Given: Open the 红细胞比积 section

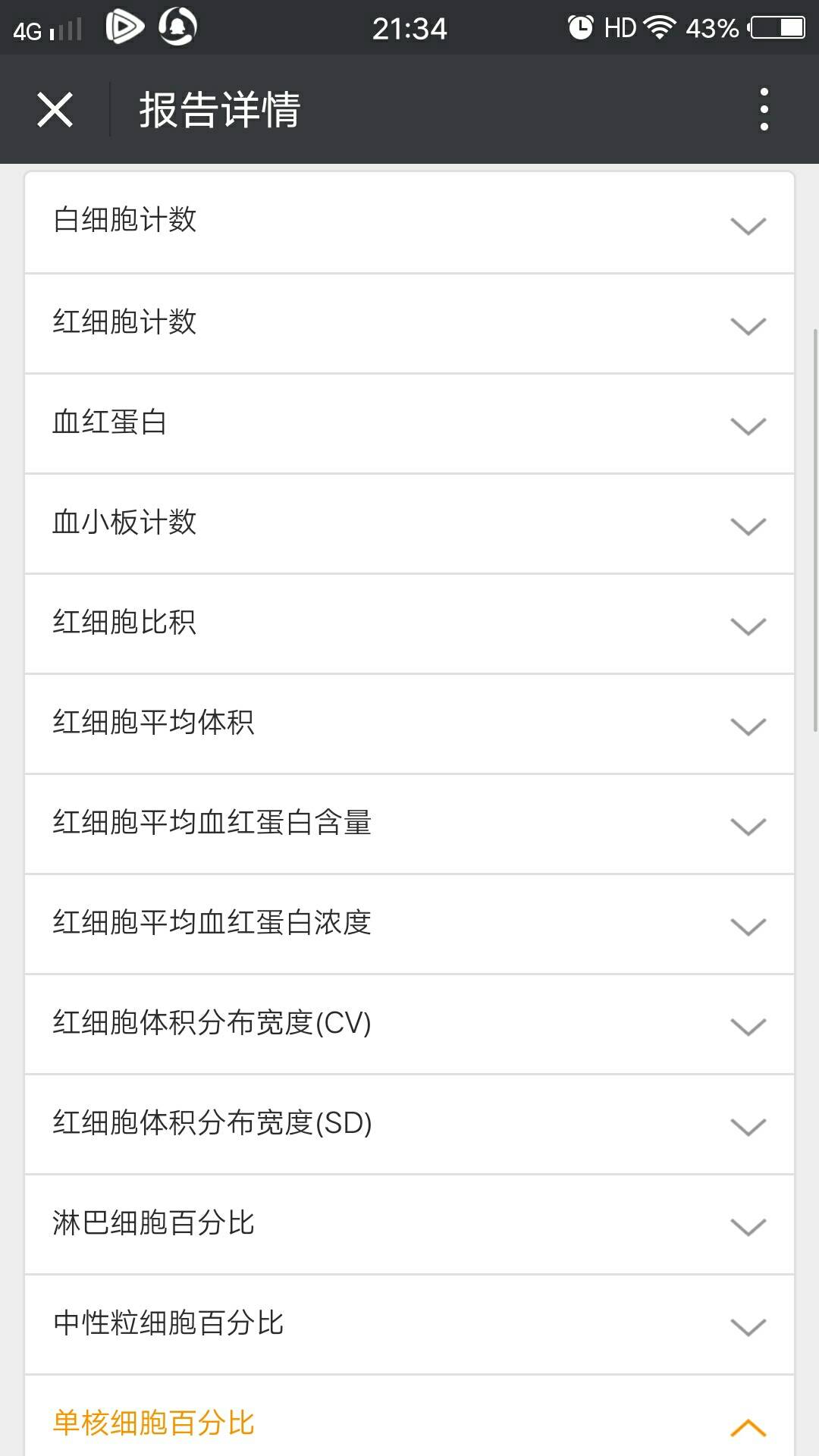Looking at the screenshot, I should [x=409, y=623].
